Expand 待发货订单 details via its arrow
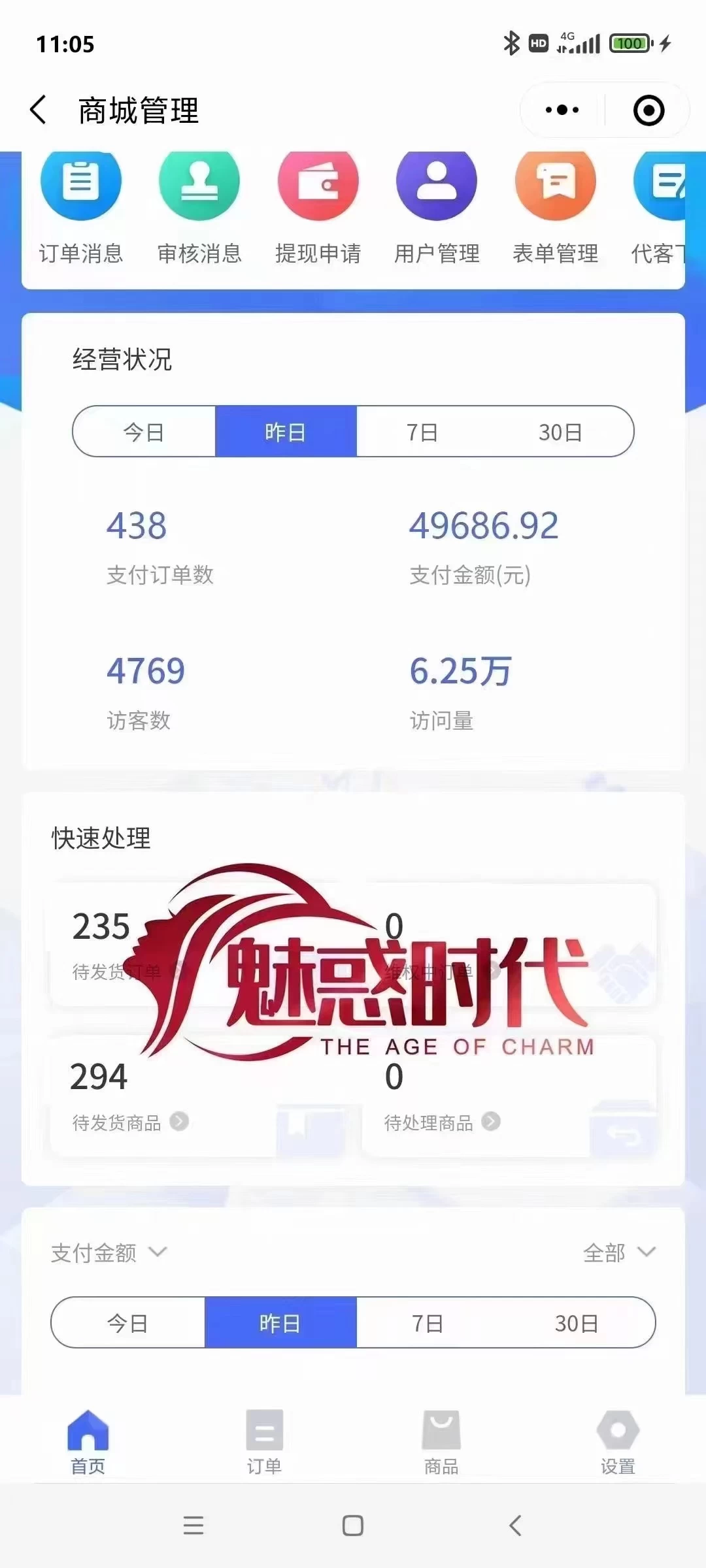Image resolution: width=706 pixels, height=1568 pixels. pos(176,971)
